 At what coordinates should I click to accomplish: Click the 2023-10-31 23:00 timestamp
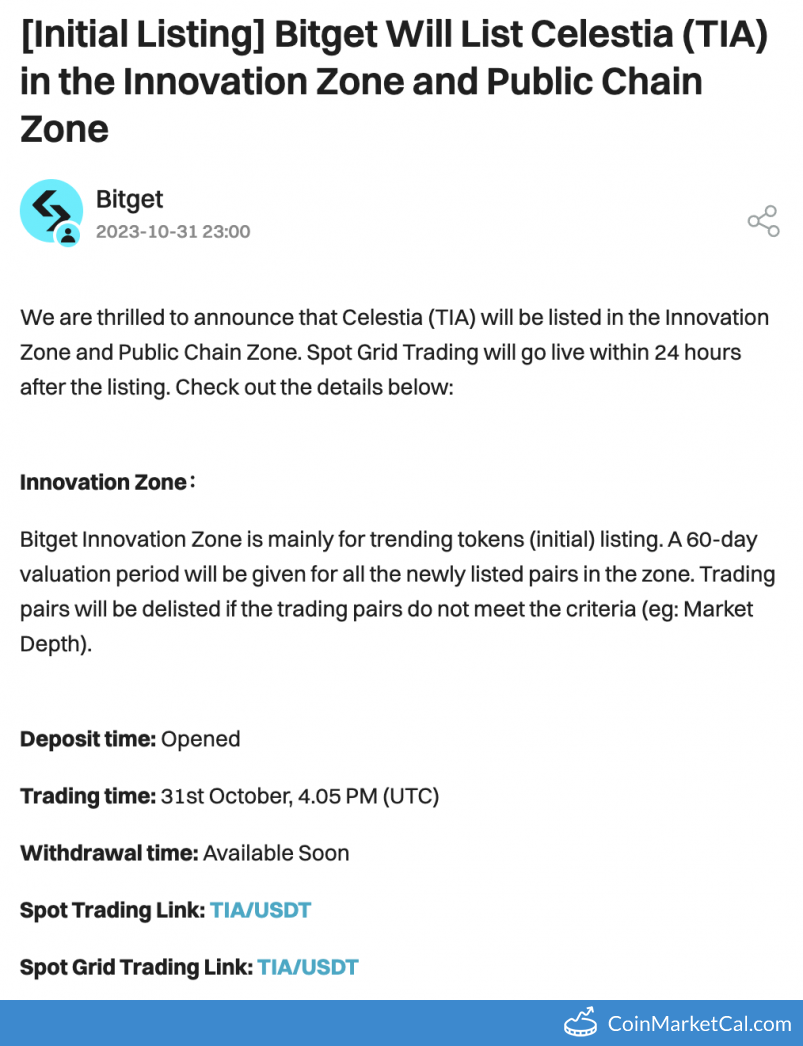click(x=173, y=232)
